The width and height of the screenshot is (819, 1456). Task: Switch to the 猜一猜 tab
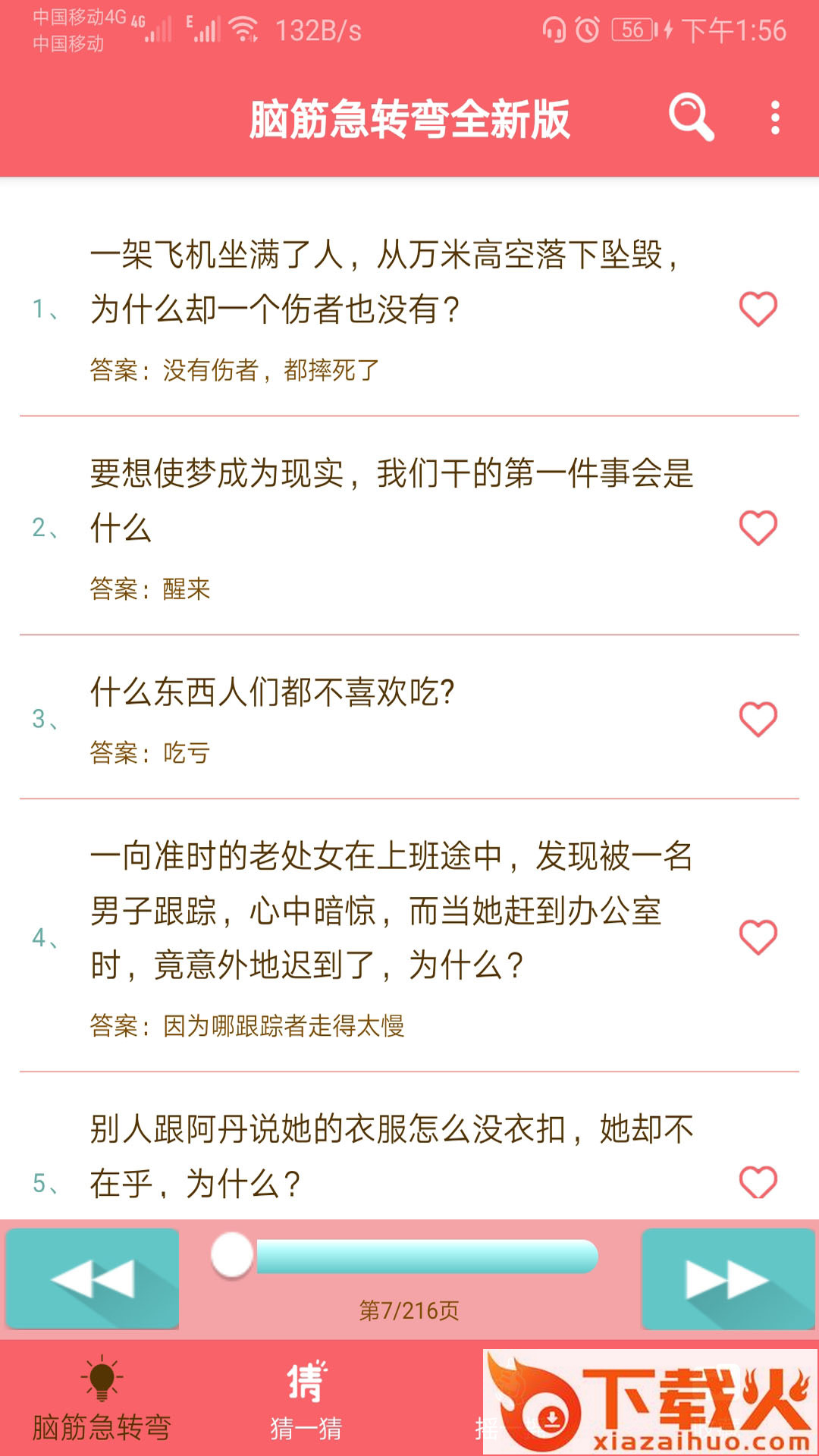point(306,1400)
